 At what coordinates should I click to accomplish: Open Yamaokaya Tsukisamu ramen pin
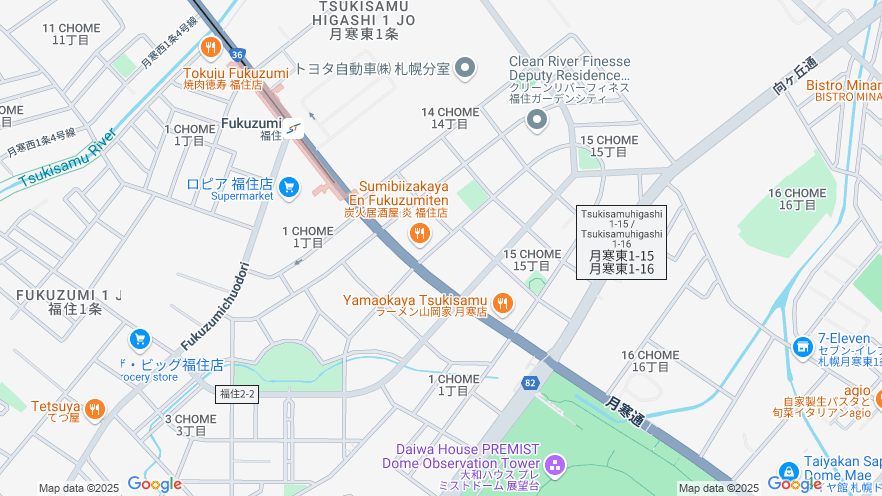(502, 302)
